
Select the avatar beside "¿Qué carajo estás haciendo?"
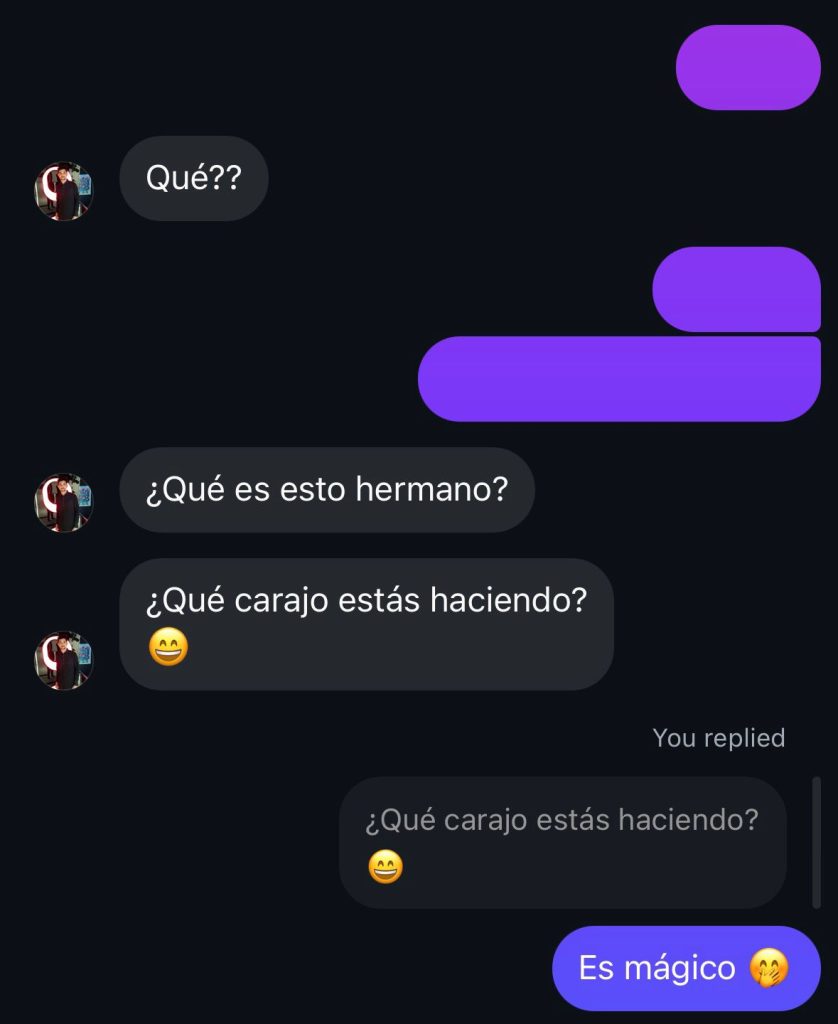[x=64, y=662]
